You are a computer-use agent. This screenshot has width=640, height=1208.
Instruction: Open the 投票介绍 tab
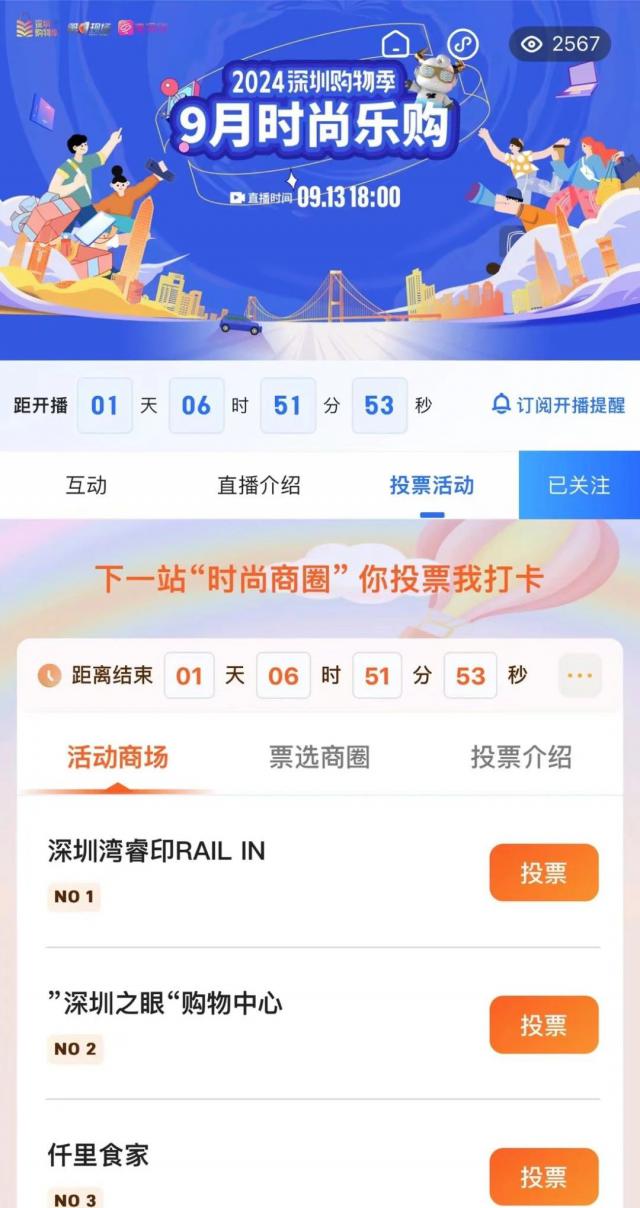[x=521, y=757]
